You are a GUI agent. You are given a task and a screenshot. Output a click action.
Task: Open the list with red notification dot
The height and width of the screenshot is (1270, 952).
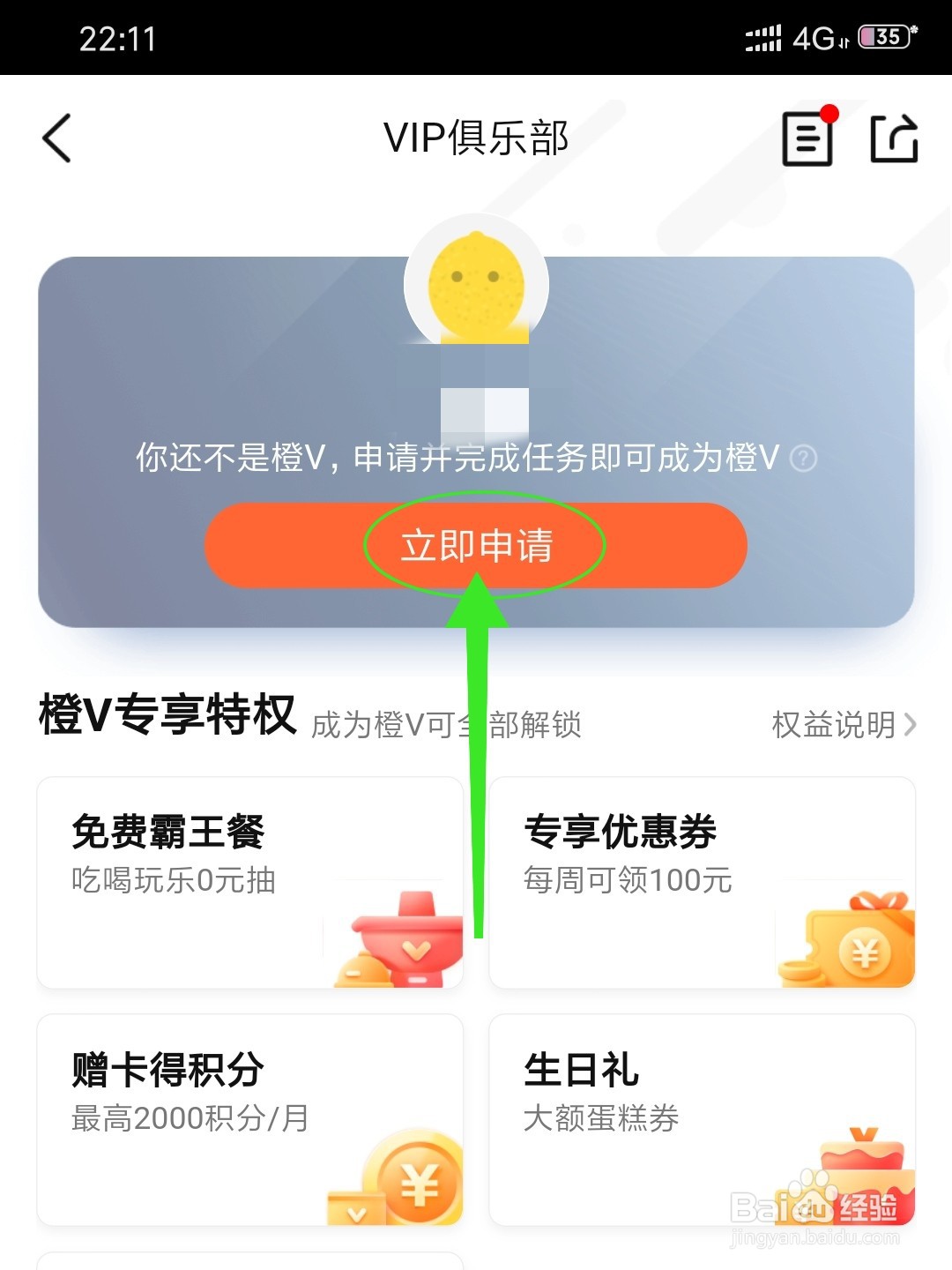point(809,138)
